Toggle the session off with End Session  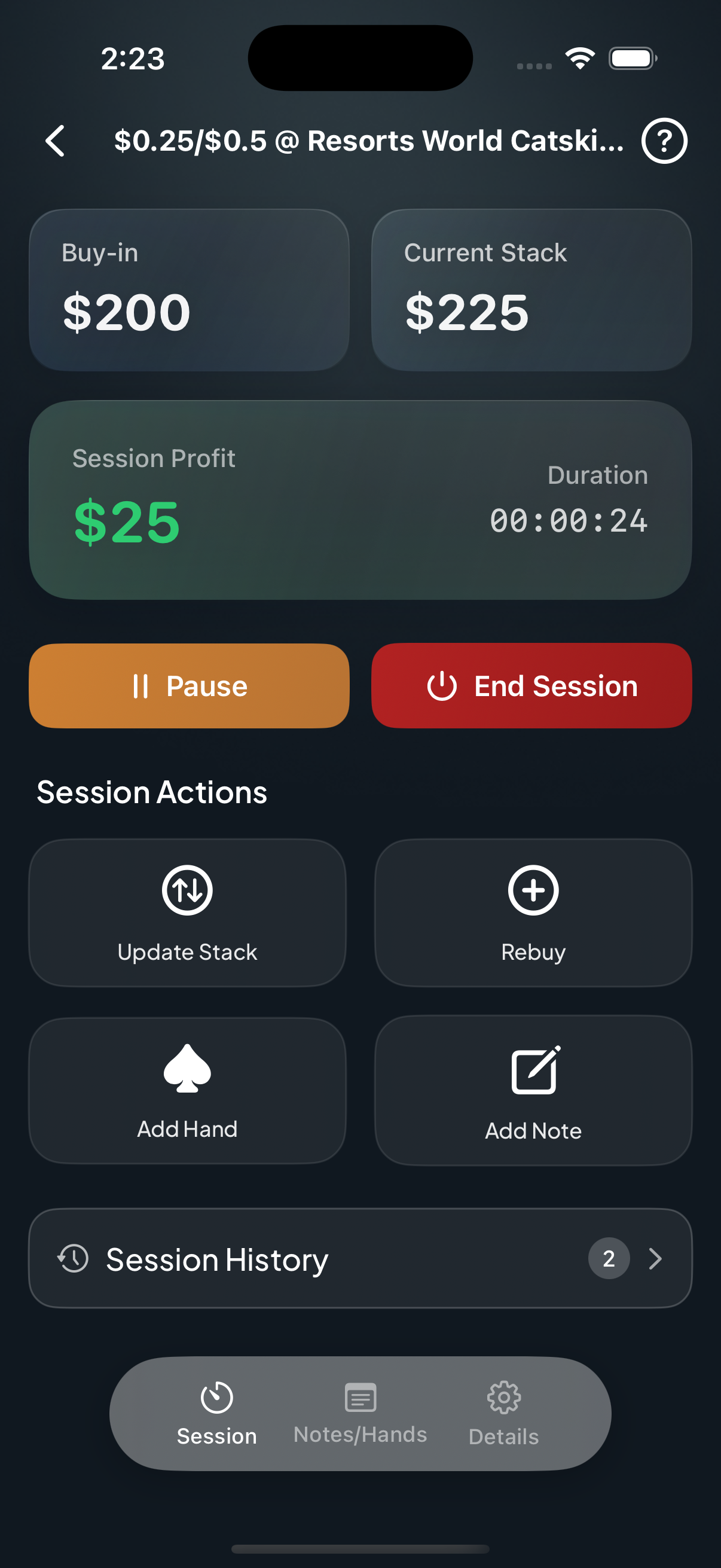click(x=531, y=685)
